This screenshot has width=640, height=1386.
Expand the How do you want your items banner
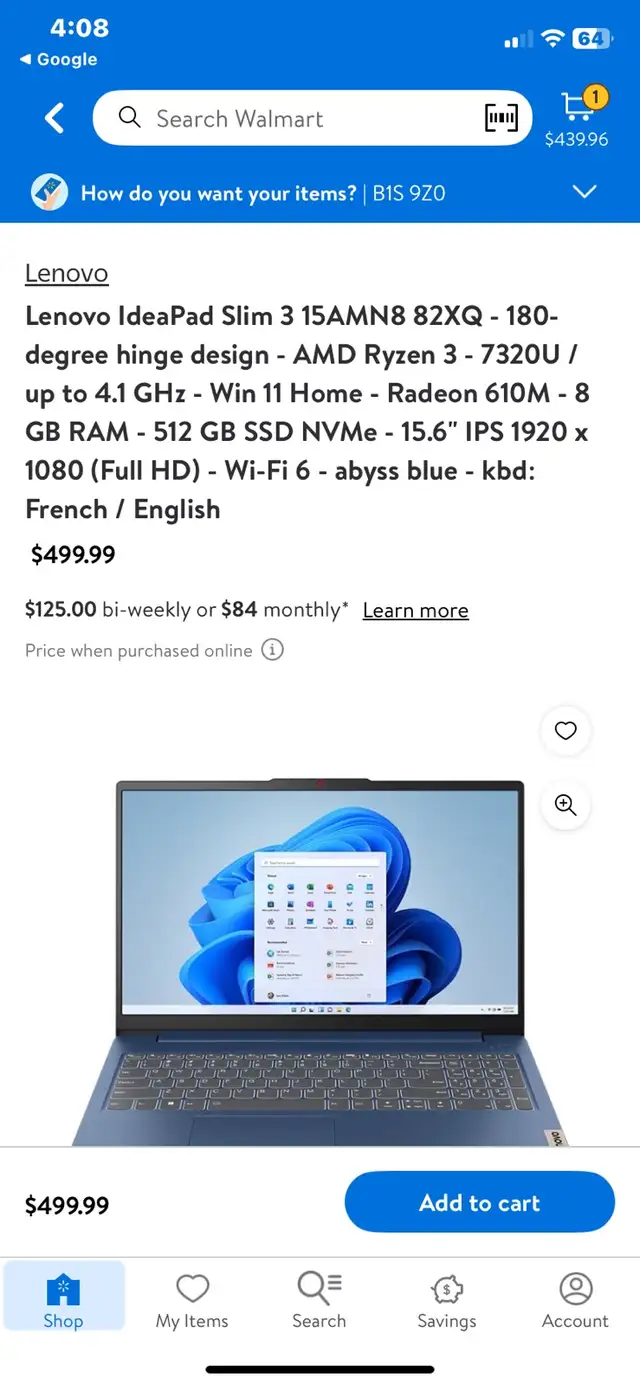tap(584, 192)
